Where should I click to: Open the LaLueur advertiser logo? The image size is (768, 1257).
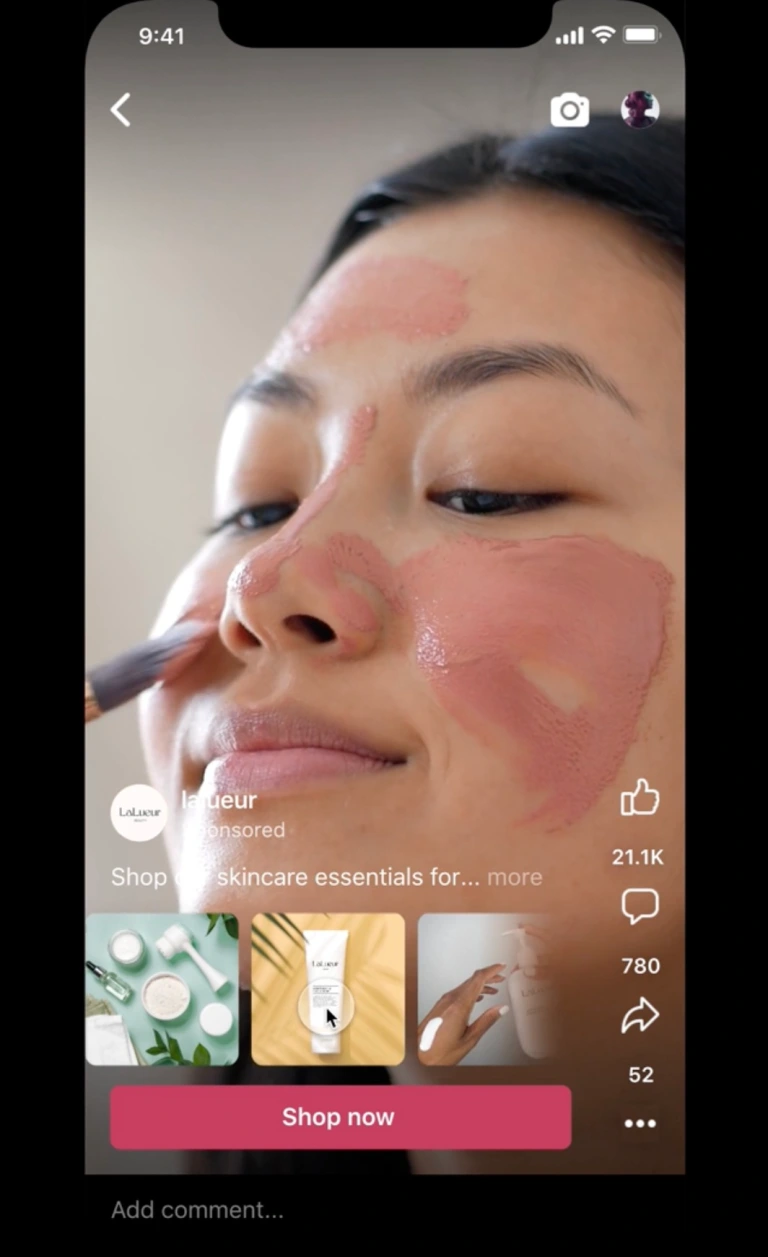[x=138, y=813]
